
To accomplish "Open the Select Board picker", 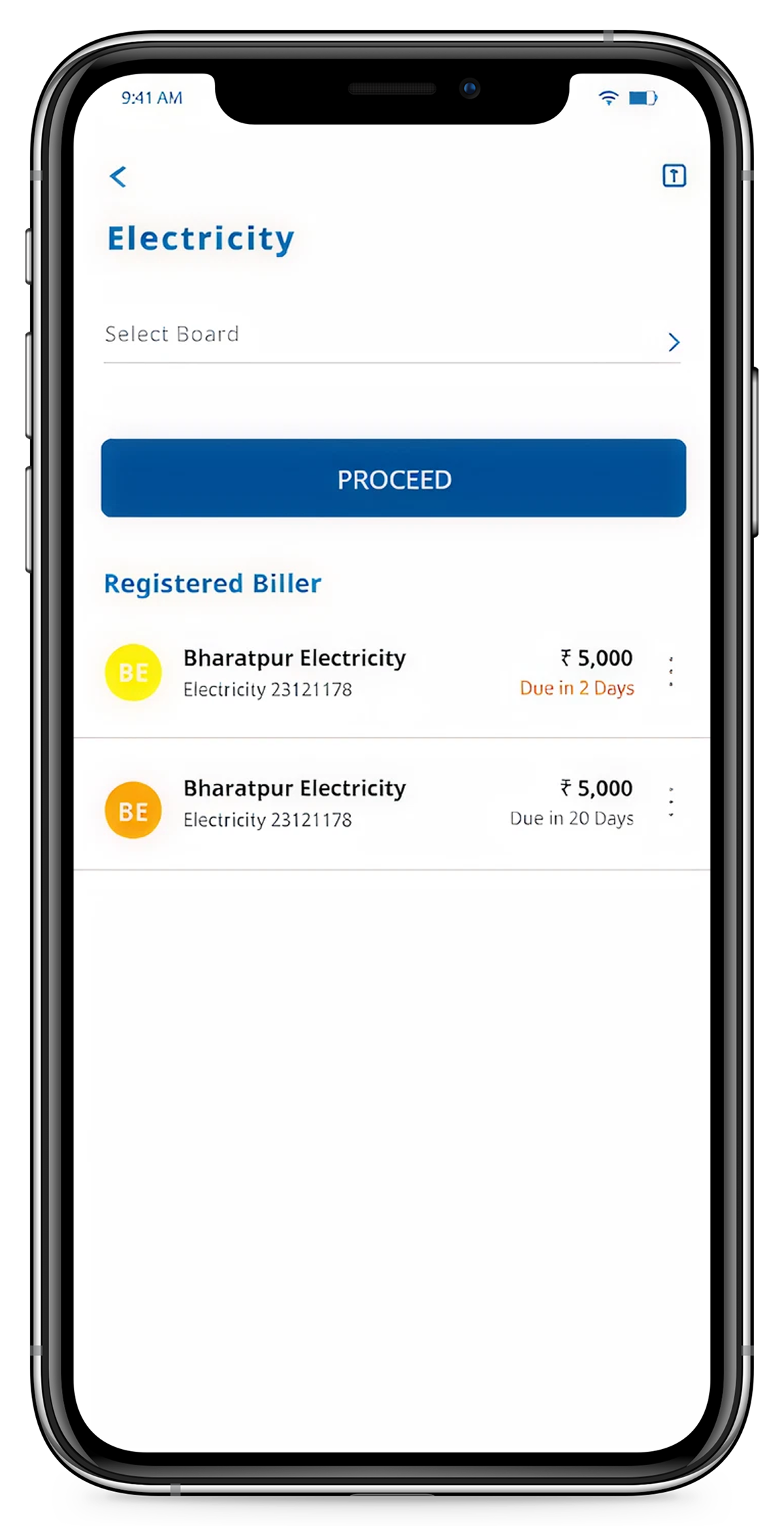I will pos(392,336).
